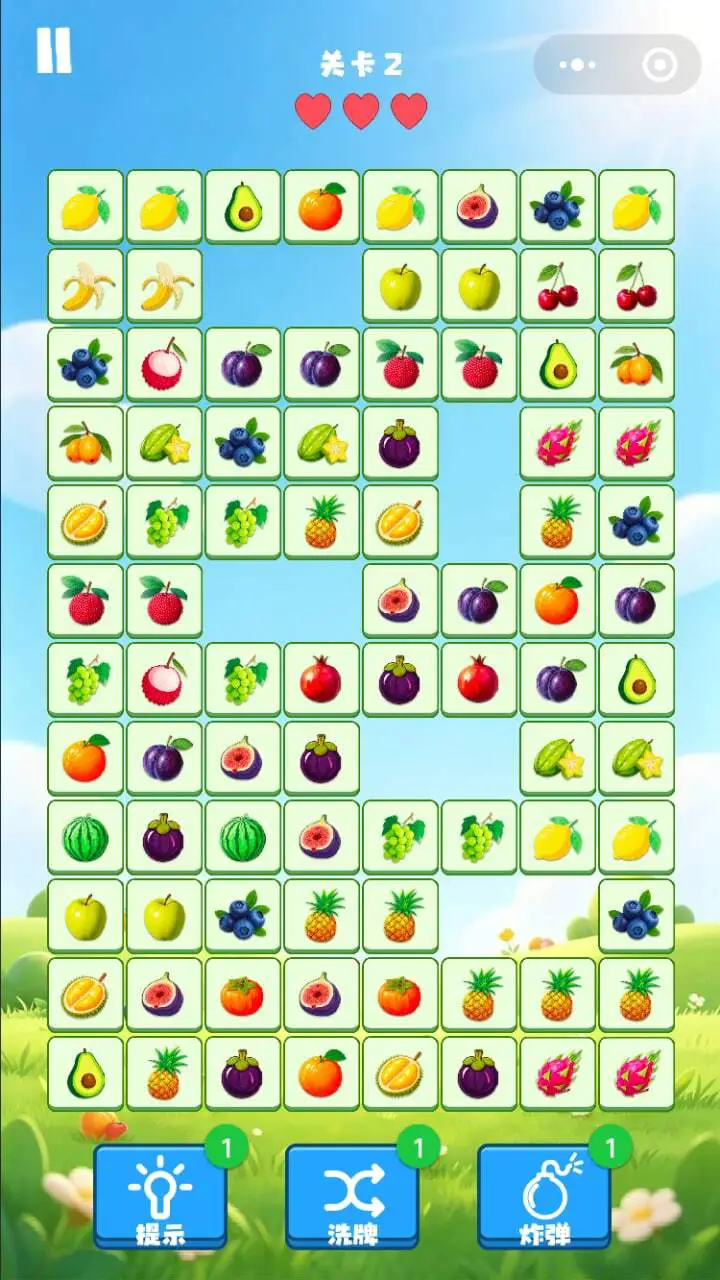Close the mini-program with the circle button
Image resolution: width=720 pixels, height=1280 pixels.
coord(659,65)
